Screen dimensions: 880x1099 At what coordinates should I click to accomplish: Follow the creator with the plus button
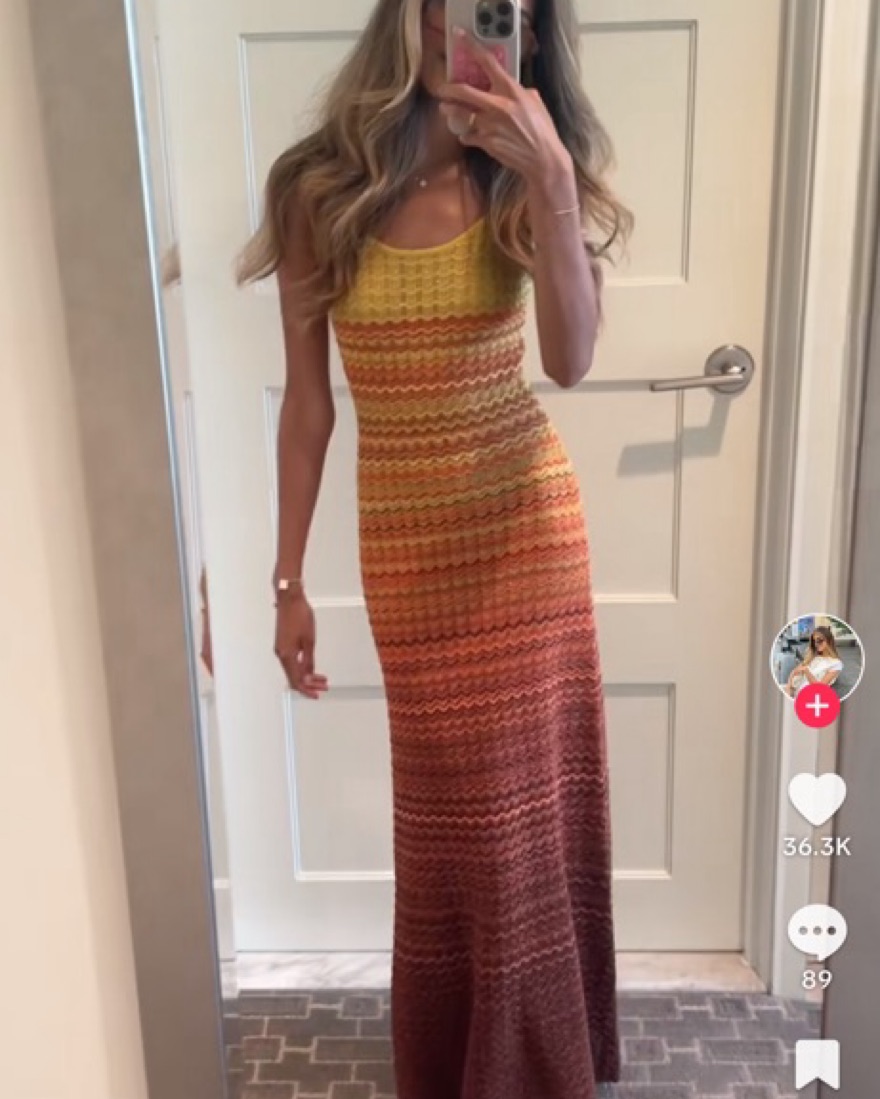tap(817, 706)
